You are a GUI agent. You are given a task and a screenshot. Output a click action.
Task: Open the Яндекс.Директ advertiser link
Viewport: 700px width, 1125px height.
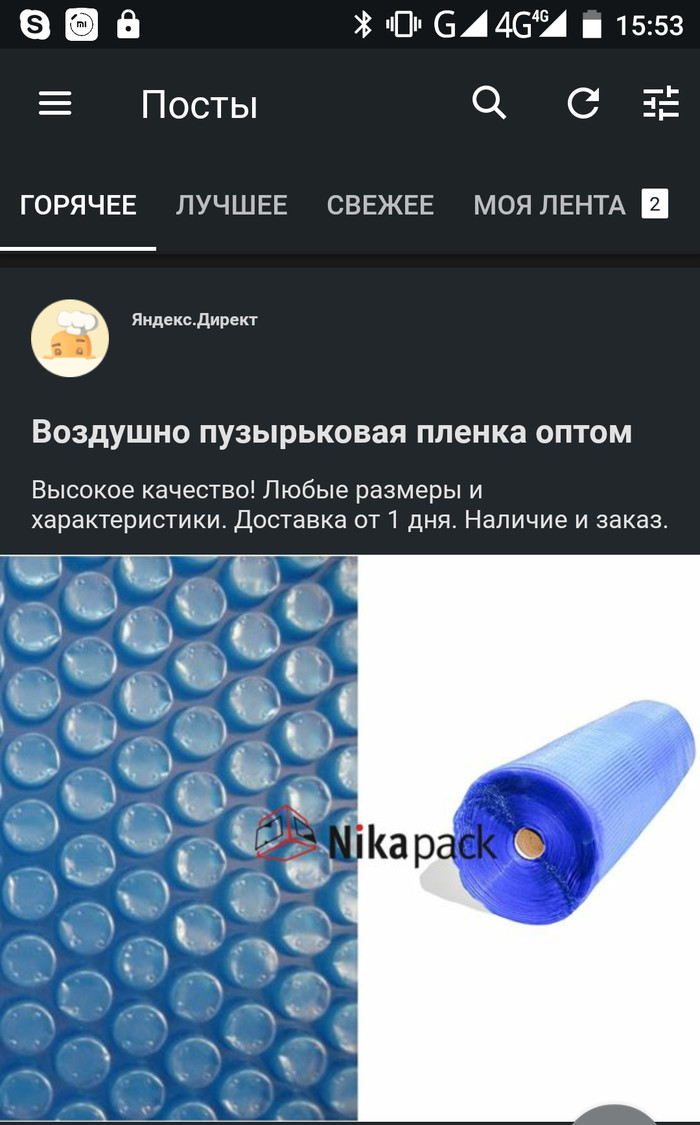coord(194,320)
